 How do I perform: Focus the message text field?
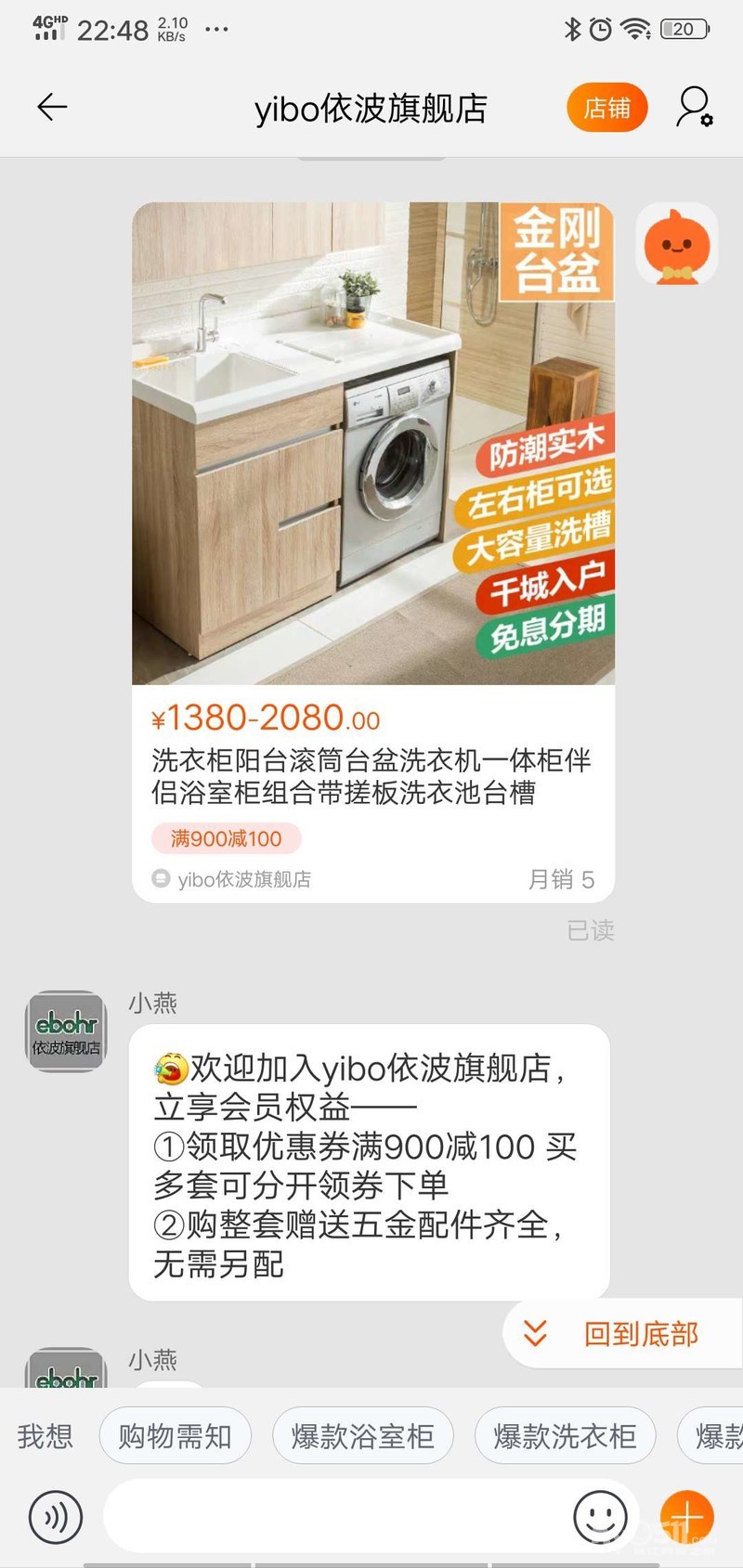pyautogui.click(x=334, y=1517)
